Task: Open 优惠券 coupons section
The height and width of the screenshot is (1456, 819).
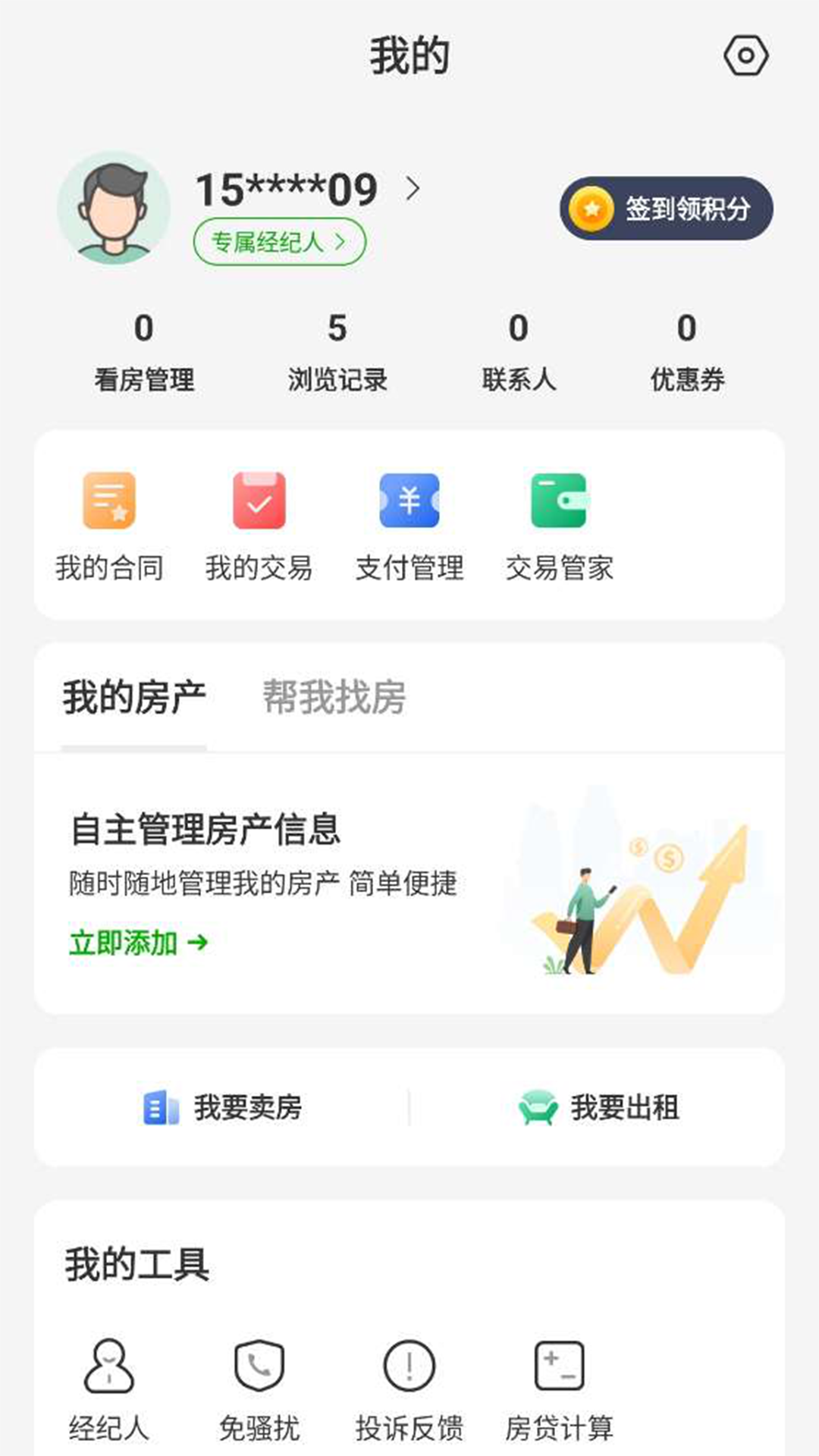Action: click(685, 353)
